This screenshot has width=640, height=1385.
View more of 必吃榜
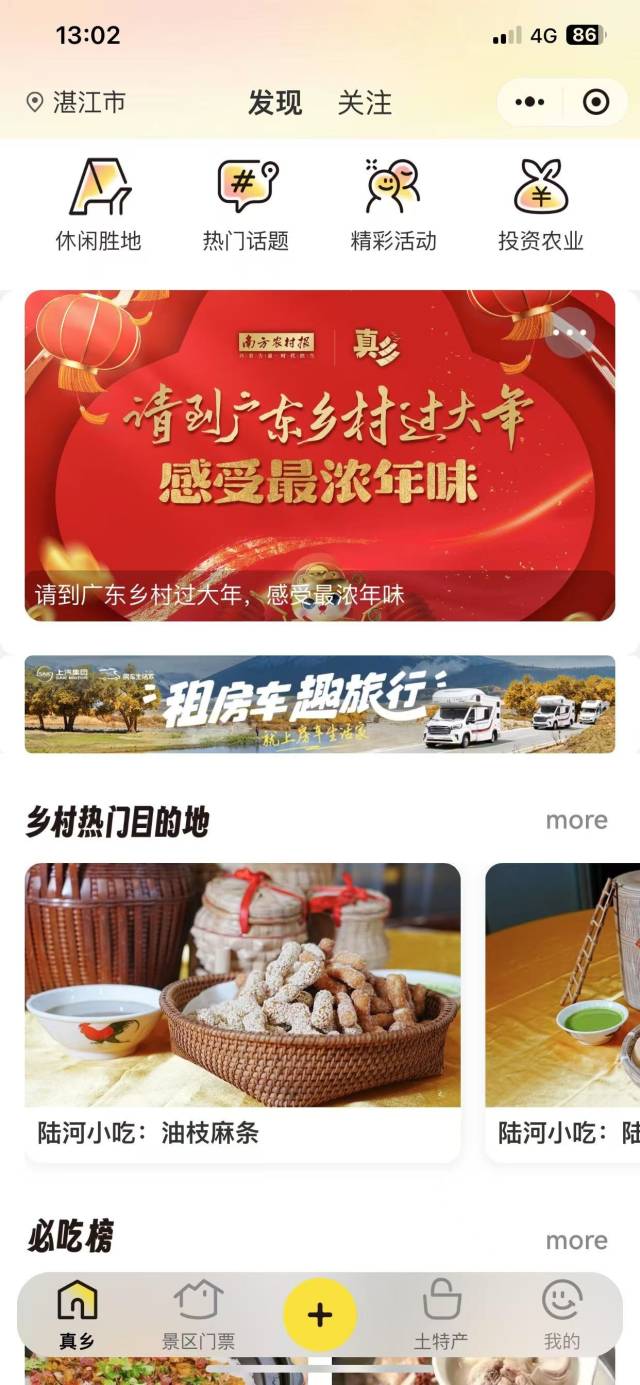576,1241
